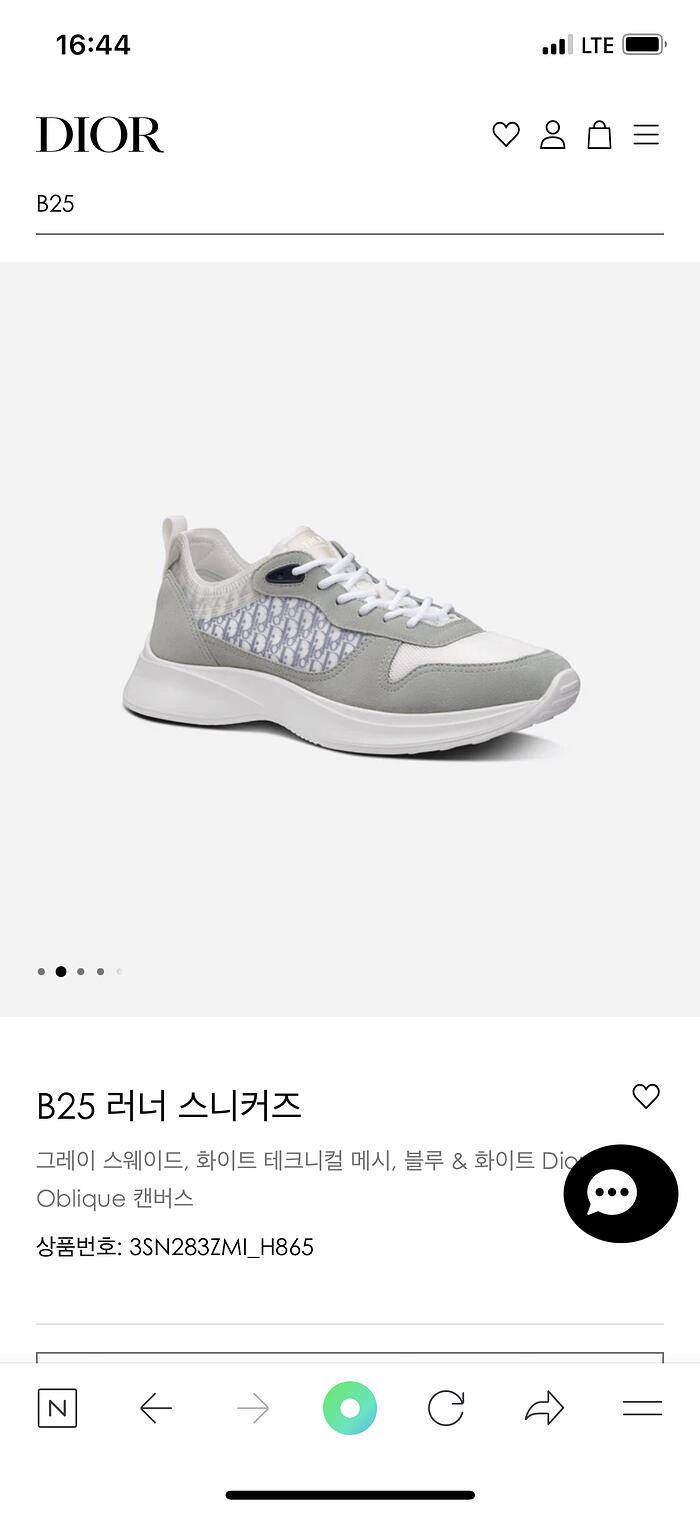Screen dimensions: 700x1514
Task: Reload the current page
Action: [446, 1409]
